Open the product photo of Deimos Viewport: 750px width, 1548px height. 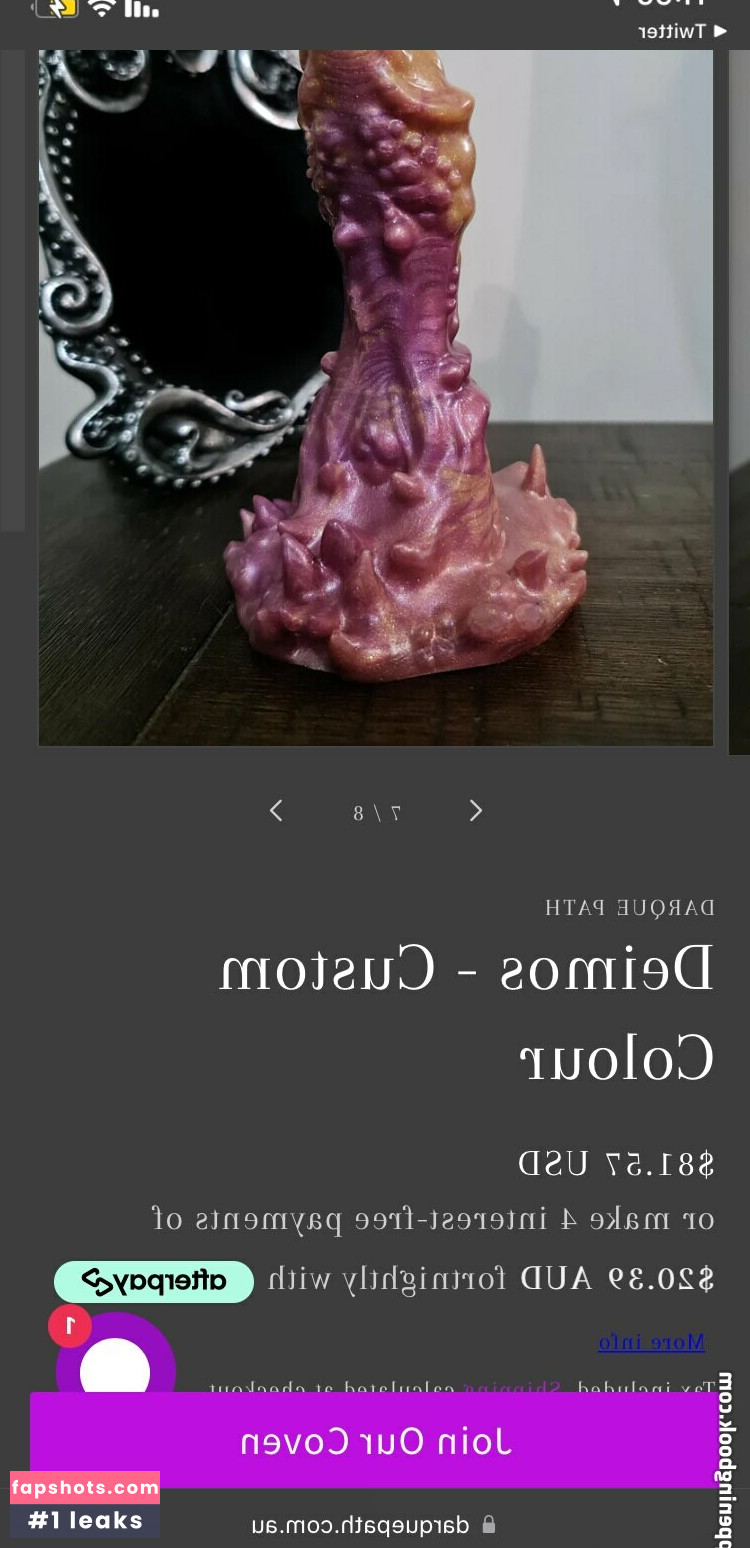tap(376, 398)
